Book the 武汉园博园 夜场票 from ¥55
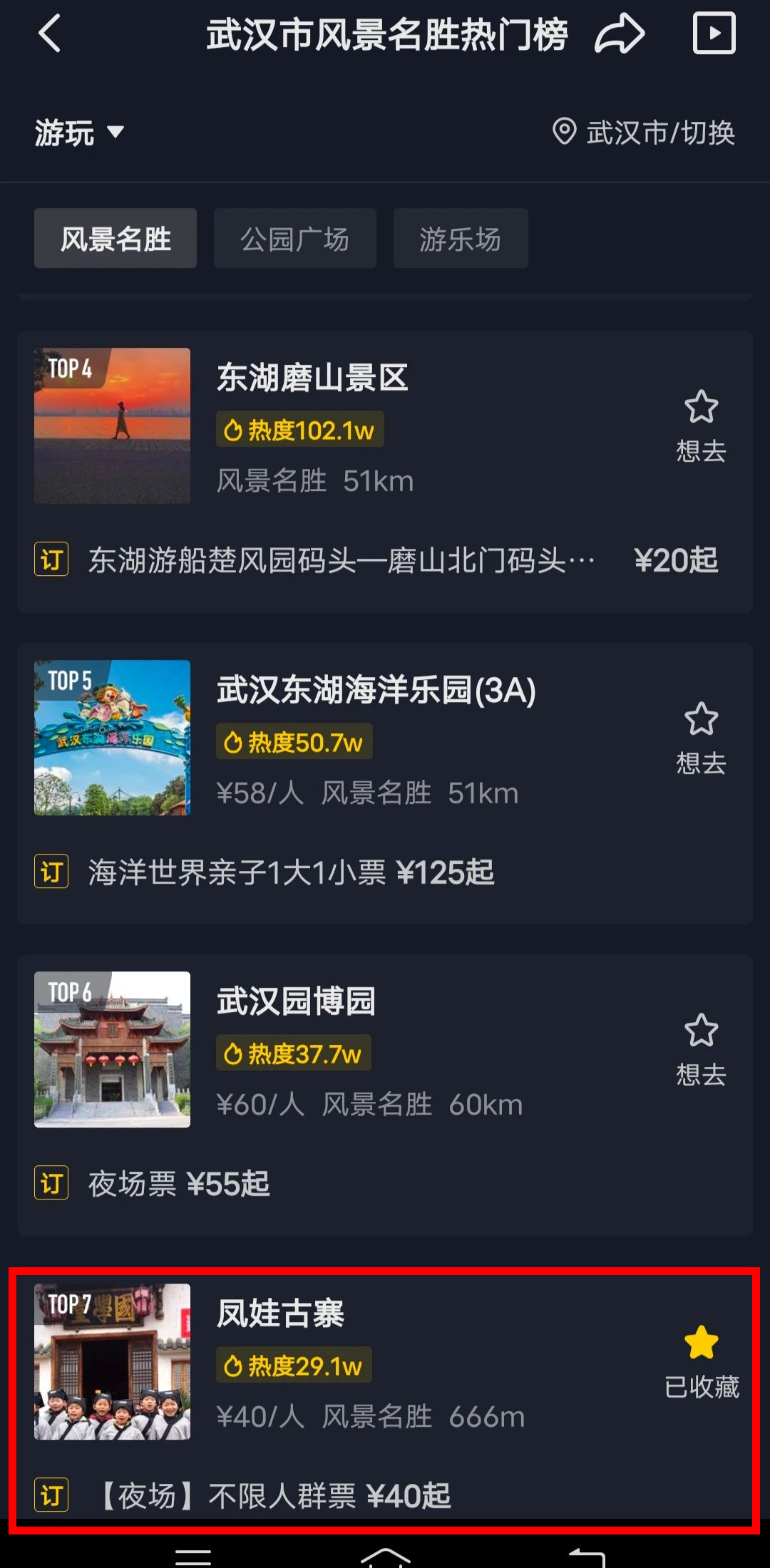Image resolution: width=770 pixels, height=1568 pixels. [178, 1184]
